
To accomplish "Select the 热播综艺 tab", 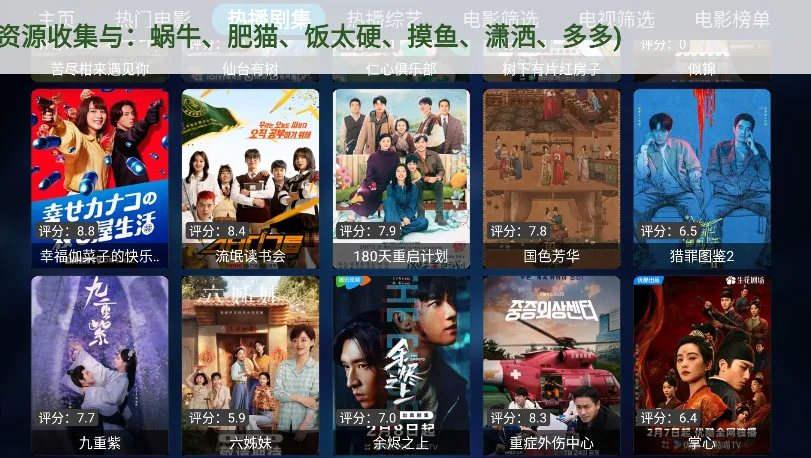I will pos(383,18).
